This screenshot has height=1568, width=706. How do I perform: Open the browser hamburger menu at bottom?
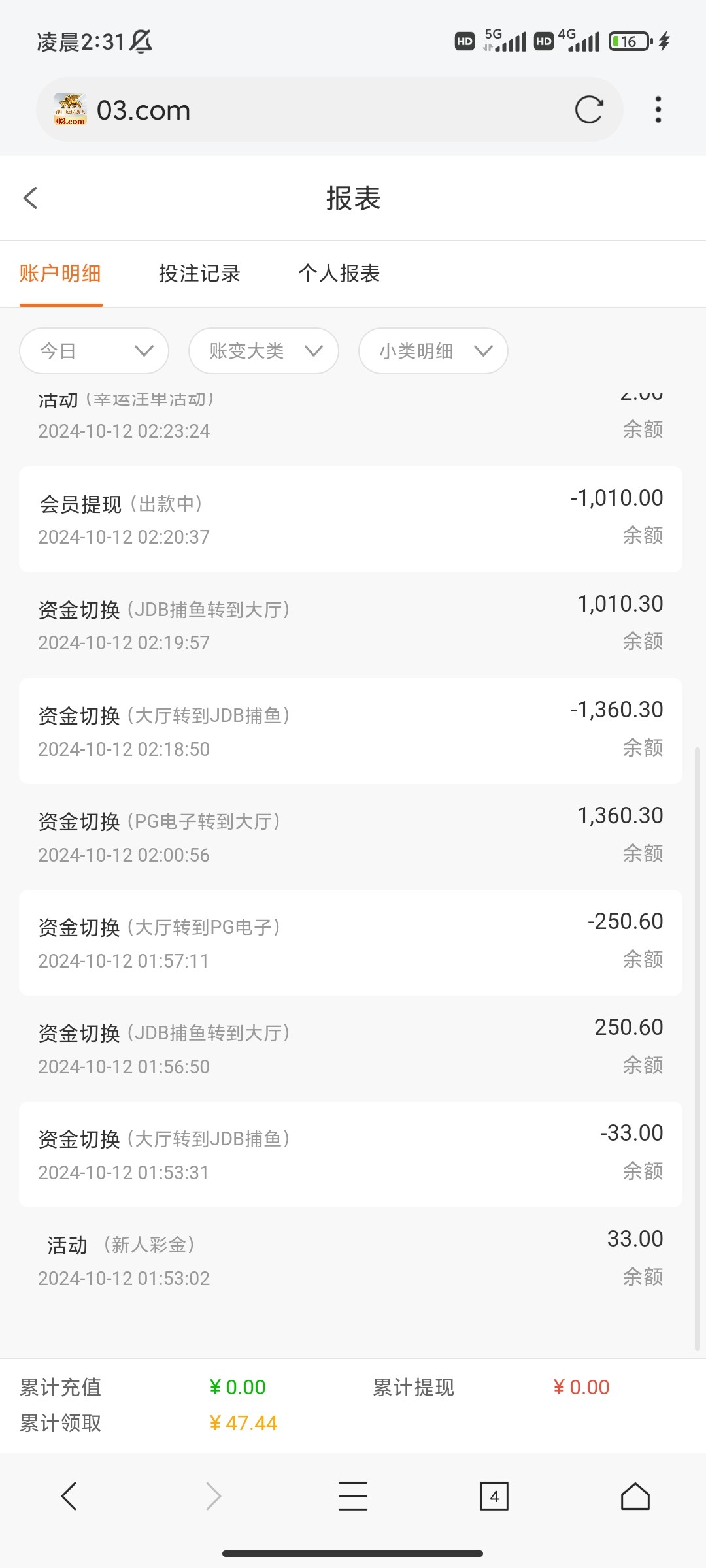click(x=353, y=1496)
